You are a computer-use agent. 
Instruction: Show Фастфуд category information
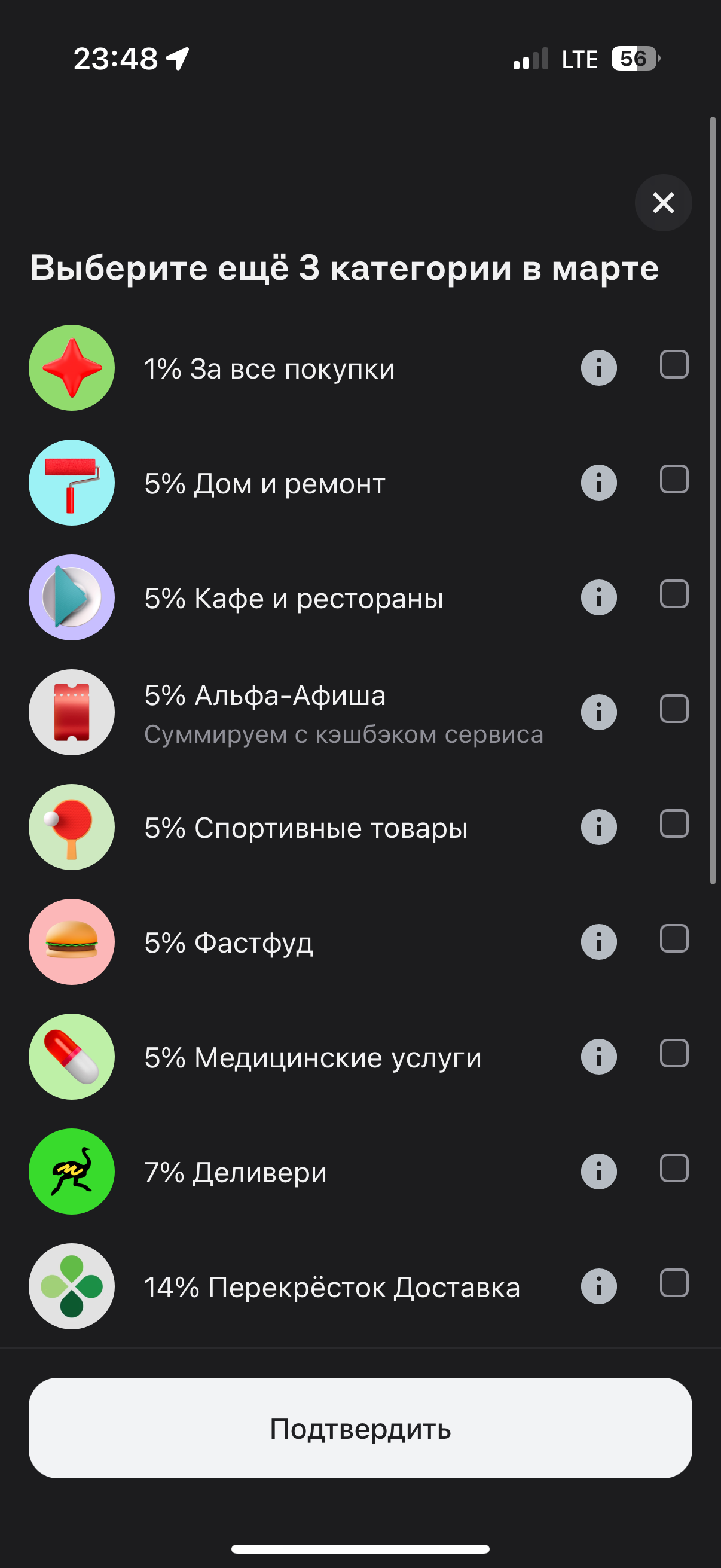click(598, 942)
